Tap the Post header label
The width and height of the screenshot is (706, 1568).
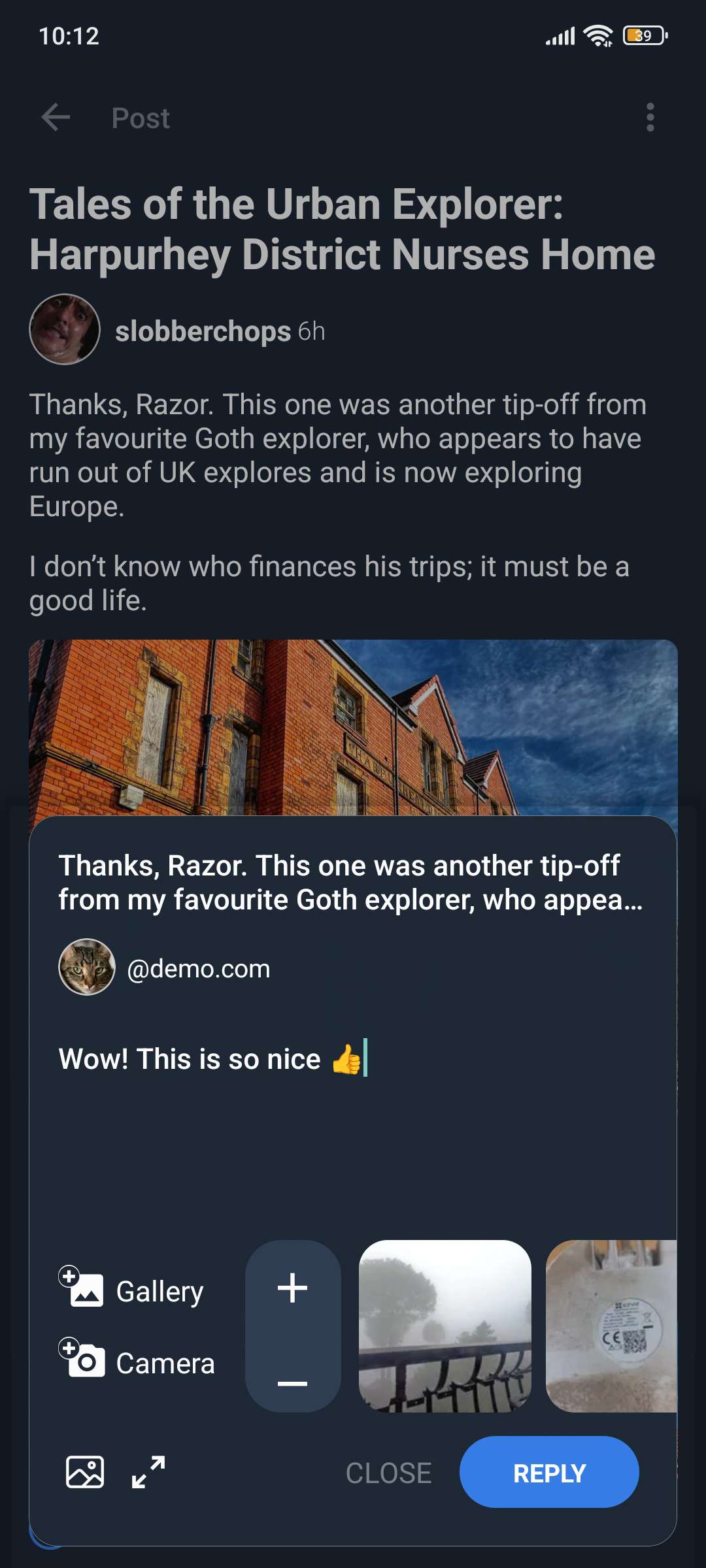click(140, 118)
